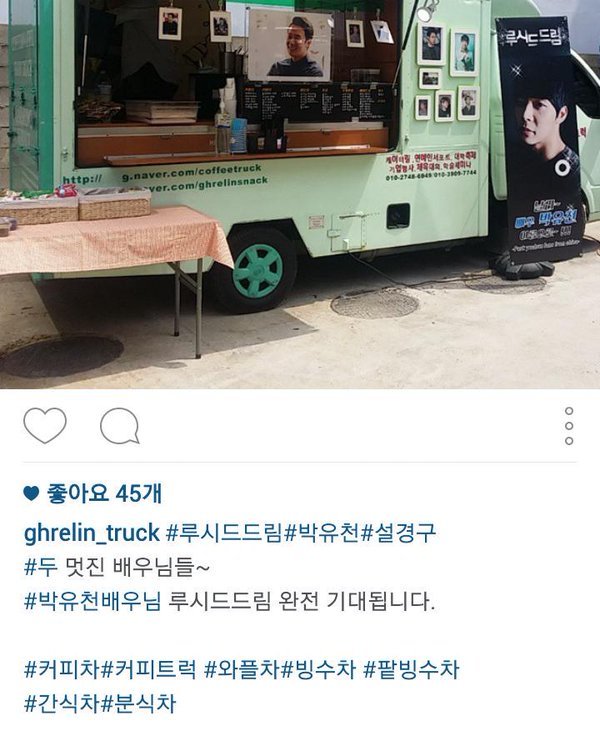Open the post's overflow menu
This screenshot has width=600, height=736.
pyautogui.click(x=568, y=426)
